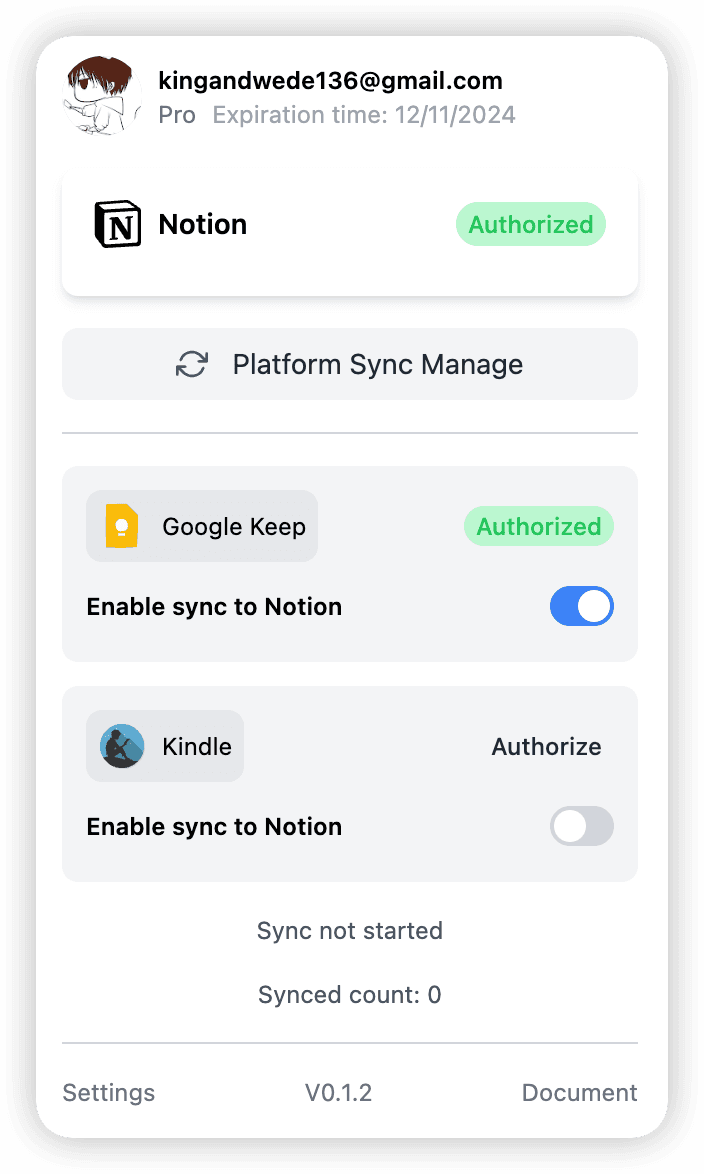Select the Kindle platform chip
The image size is (704, 1174).
pos(165,747)
